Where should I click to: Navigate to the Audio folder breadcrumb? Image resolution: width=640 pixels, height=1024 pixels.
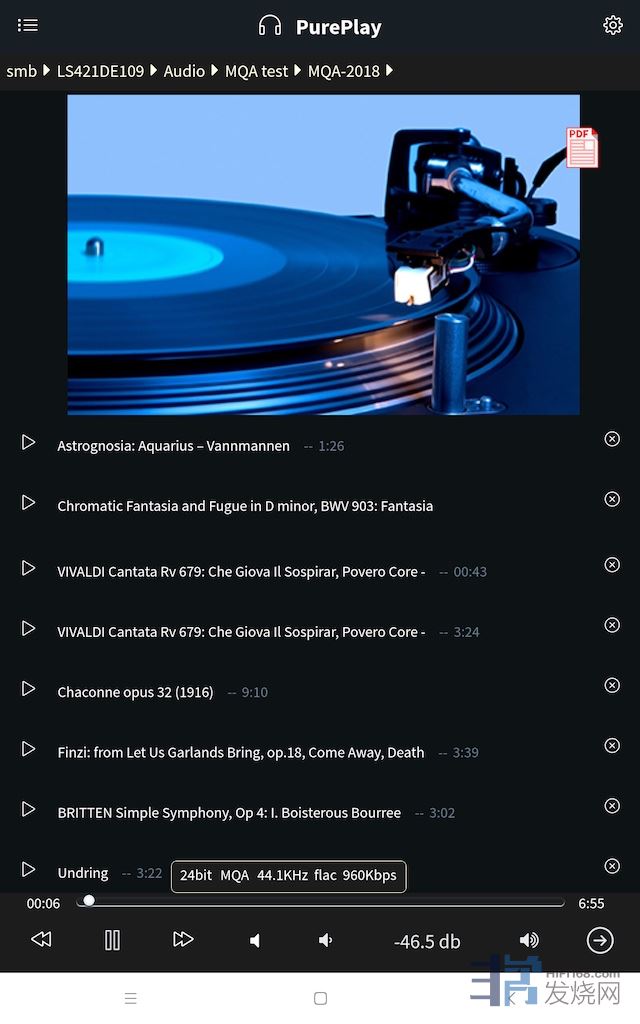(x=184, y=71)
